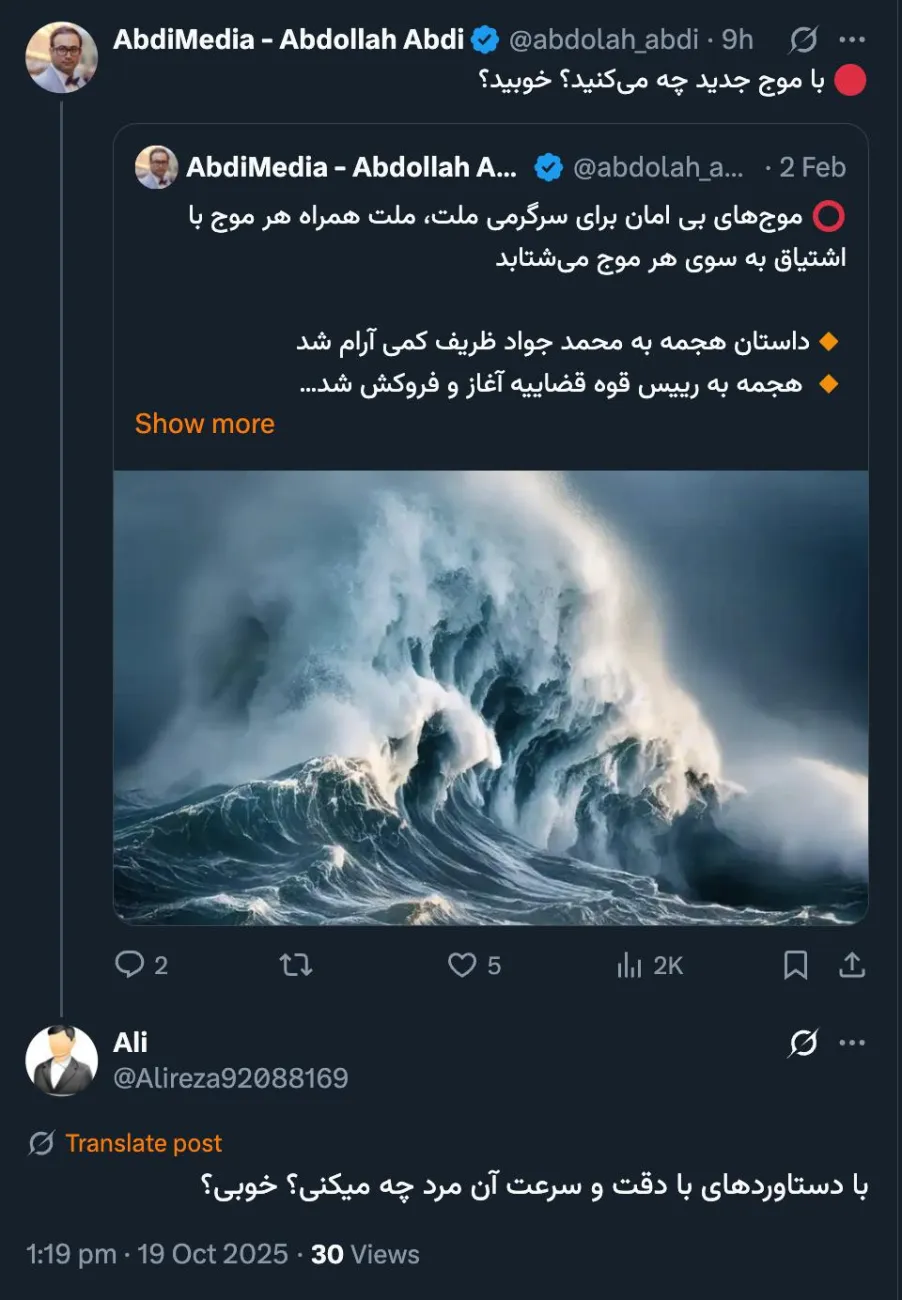Open overflow menu on AbdiMedia's post

[x=851, y=40]
